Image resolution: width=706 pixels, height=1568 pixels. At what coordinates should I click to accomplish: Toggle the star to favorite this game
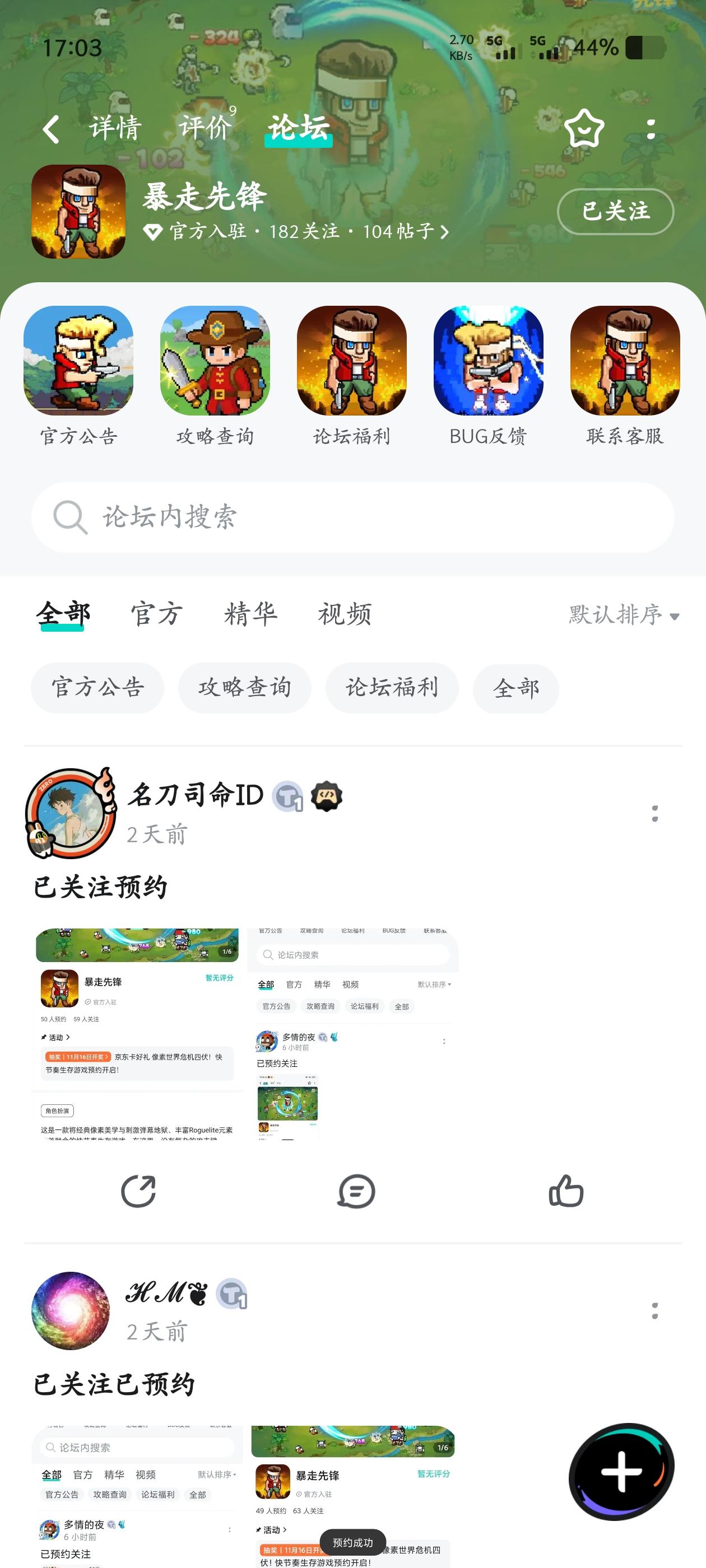(x=583, y=128)
